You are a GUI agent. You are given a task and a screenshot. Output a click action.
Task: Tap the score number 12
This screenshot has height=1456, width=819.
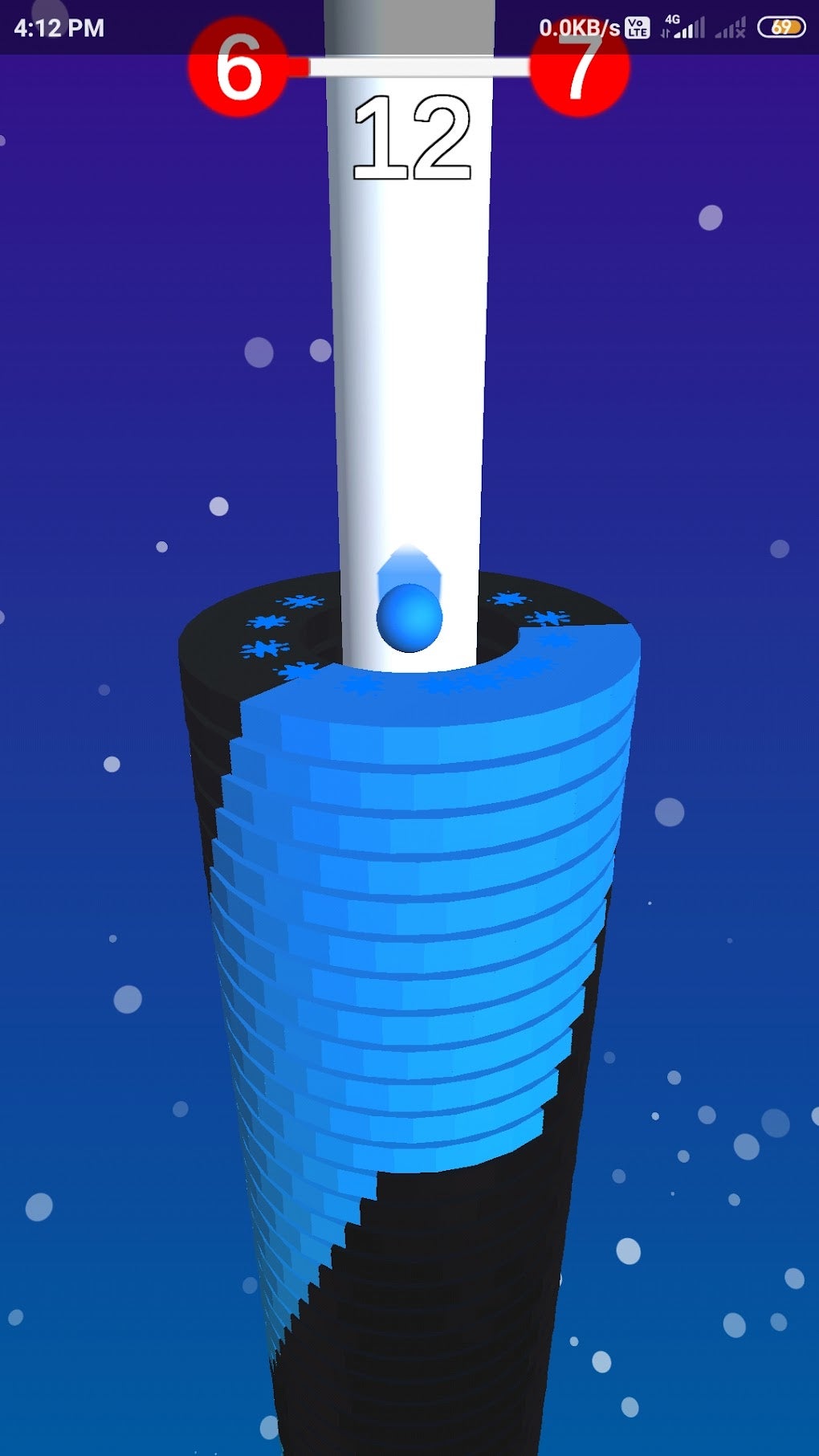pyautogui.click(x=414, y=137)
